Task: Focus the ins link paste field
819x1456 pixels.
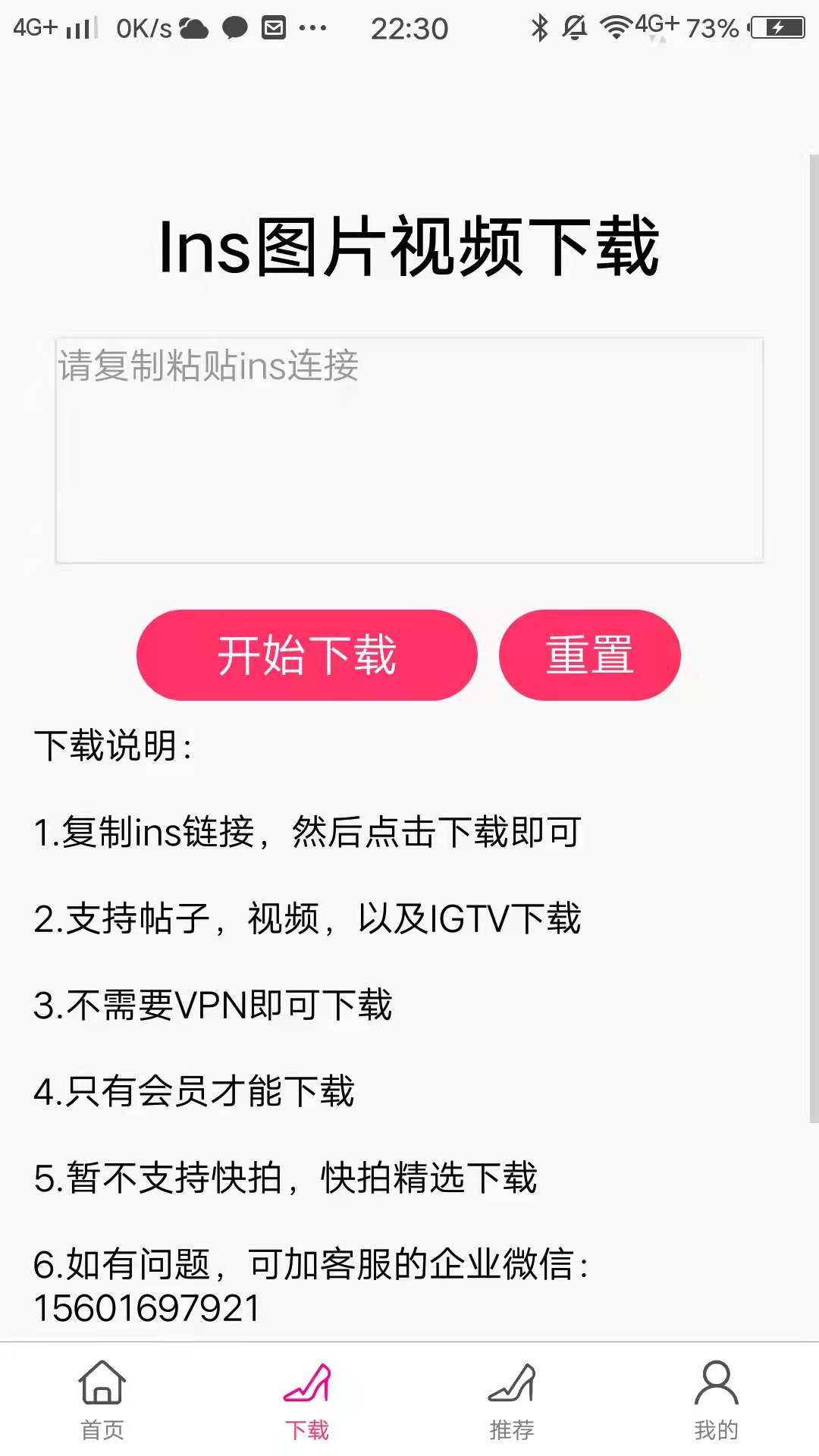Action: (x=409, y=450)
